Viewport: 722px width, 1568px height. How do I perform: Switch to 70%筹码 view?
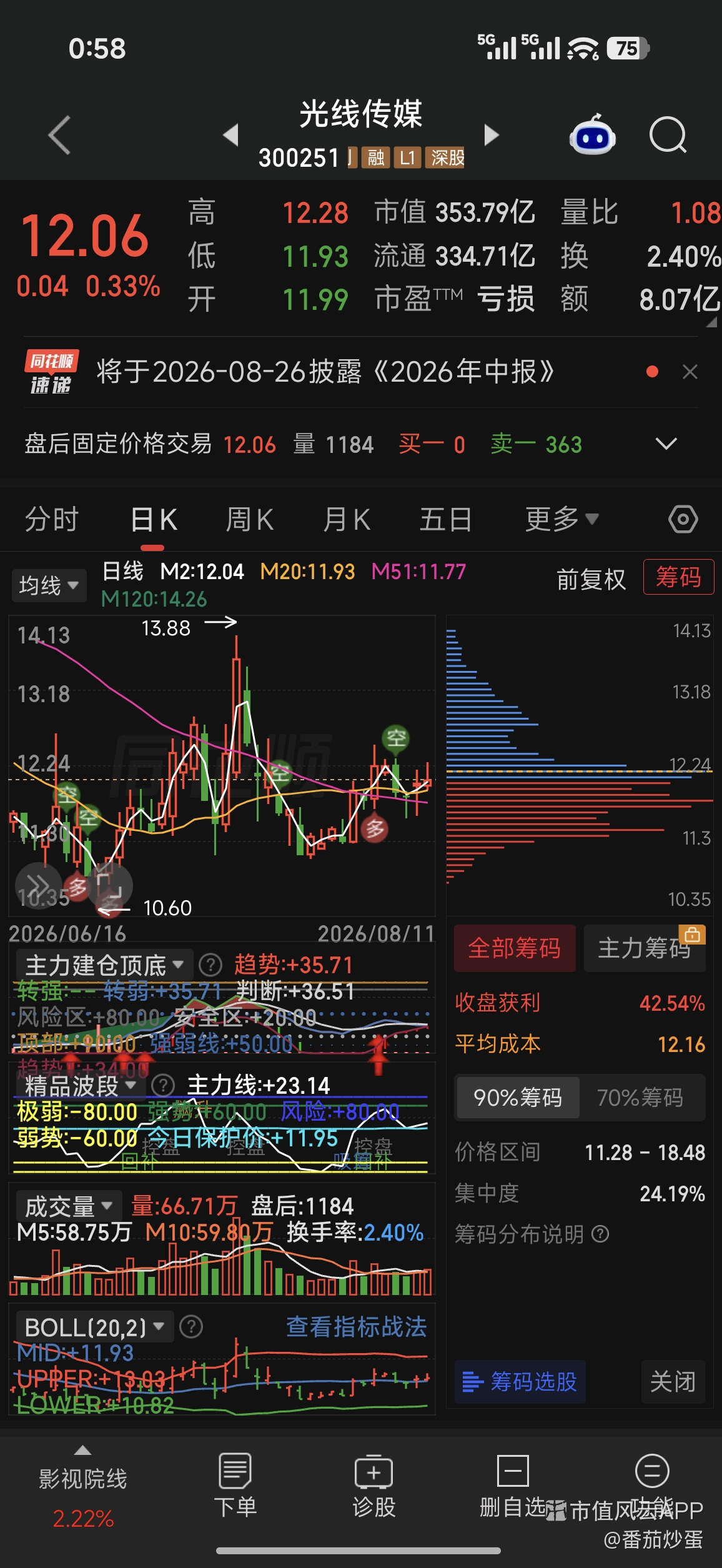640,1098
